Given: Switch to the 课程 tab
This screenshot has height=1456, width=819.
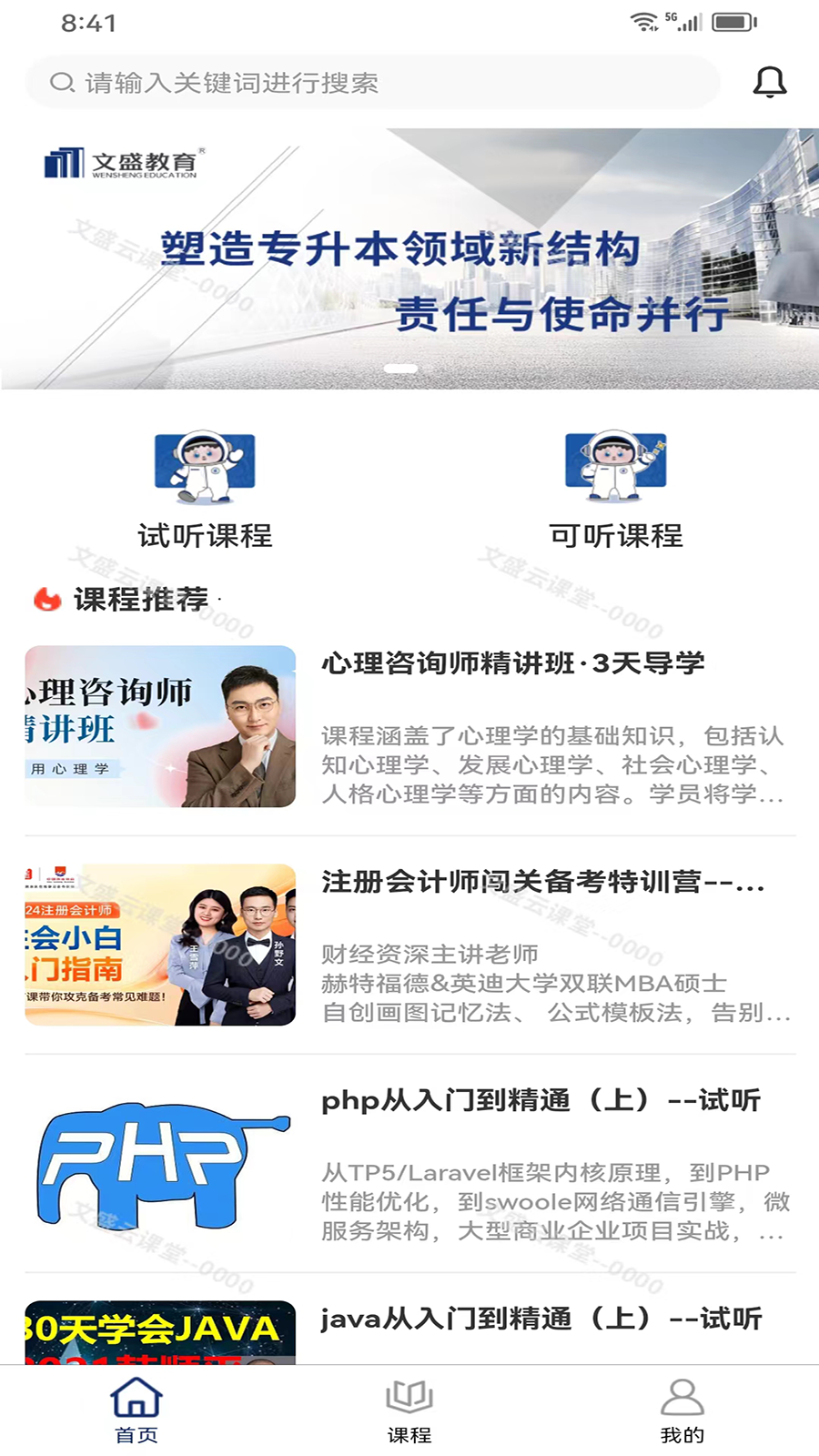Looking at the screenshot, I should (x=409, y=1410).
